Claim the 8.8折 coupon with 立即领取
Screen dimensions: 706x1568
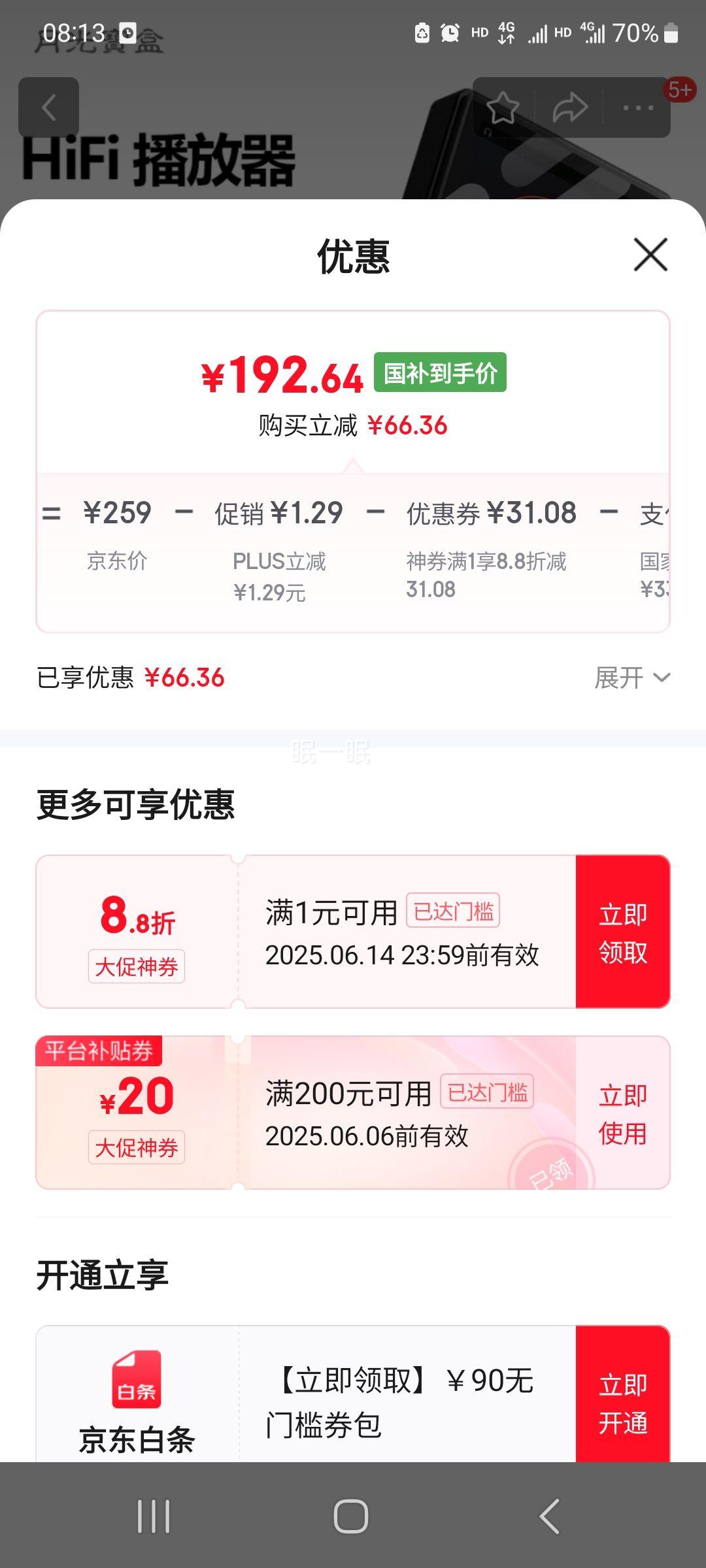pyautogui.click(x=622, y=932)
